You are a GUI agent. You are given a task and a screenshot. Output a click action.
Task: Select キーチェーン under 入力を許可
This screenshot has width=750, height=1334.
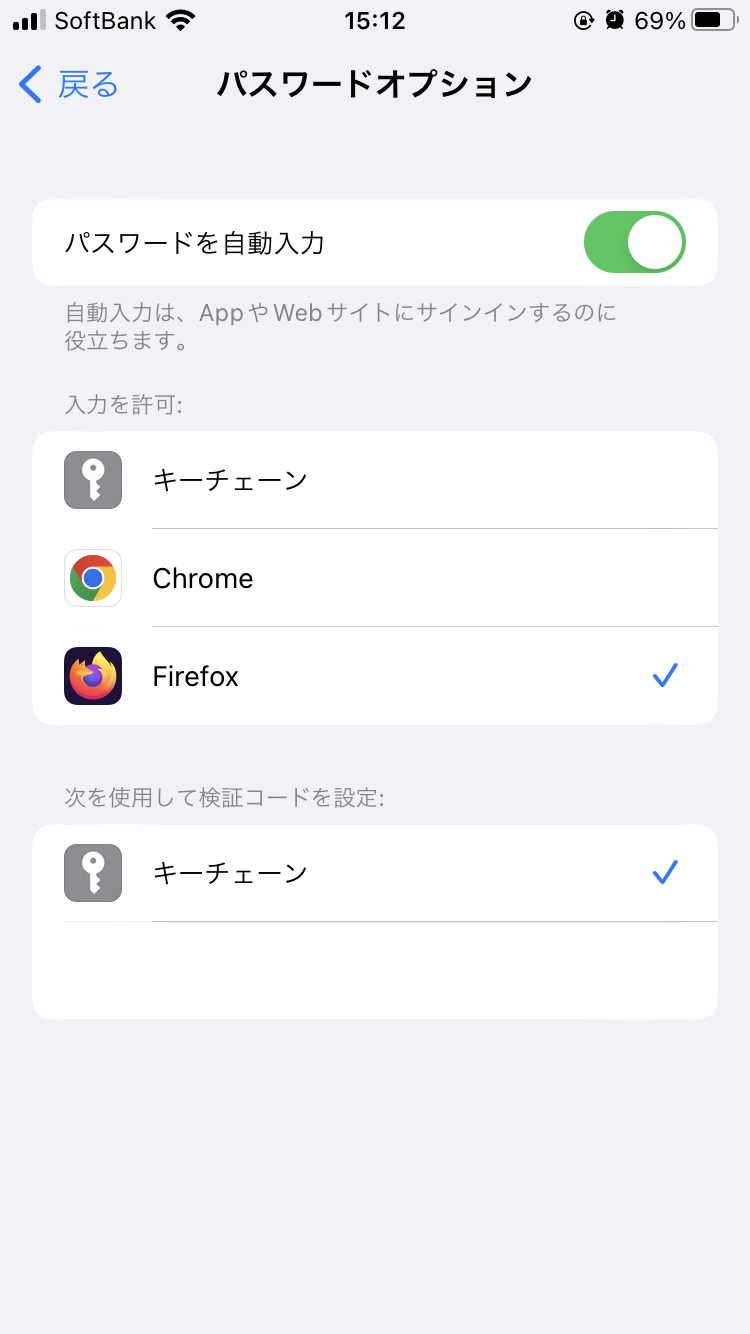[375, 480]
